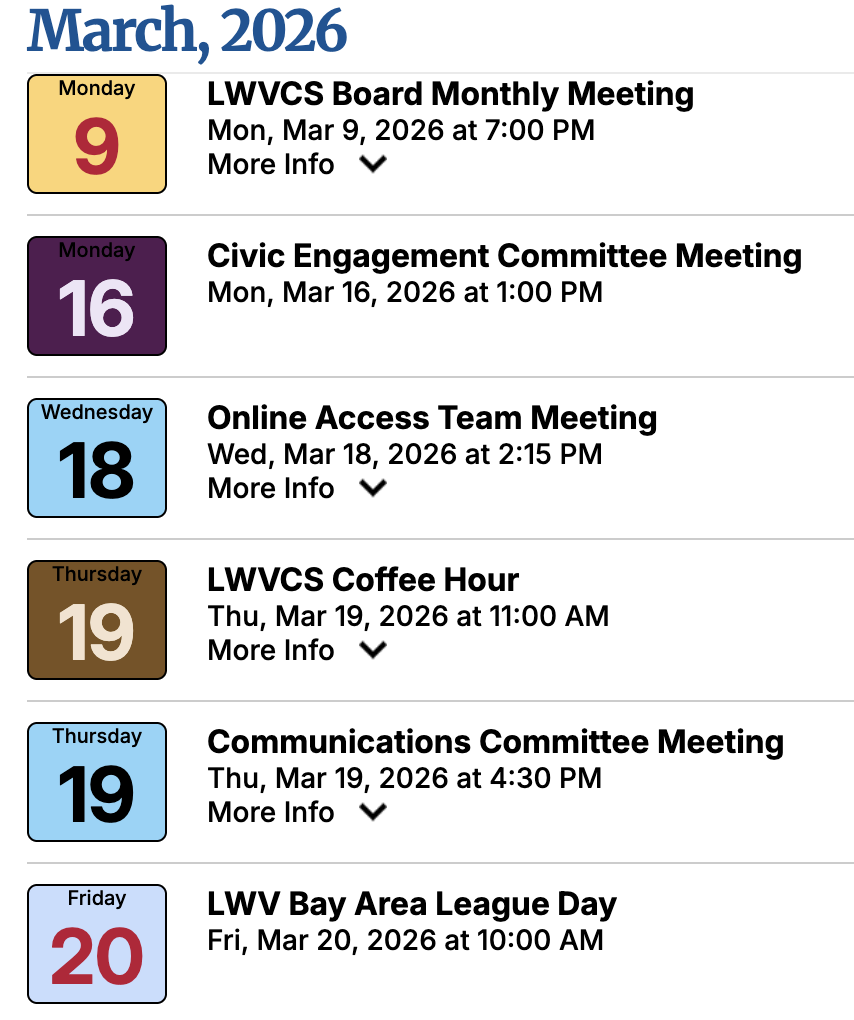Open the Online Access Team Meeting event
This screenshot has width=854, height=1020.
(x=431, y=418)
